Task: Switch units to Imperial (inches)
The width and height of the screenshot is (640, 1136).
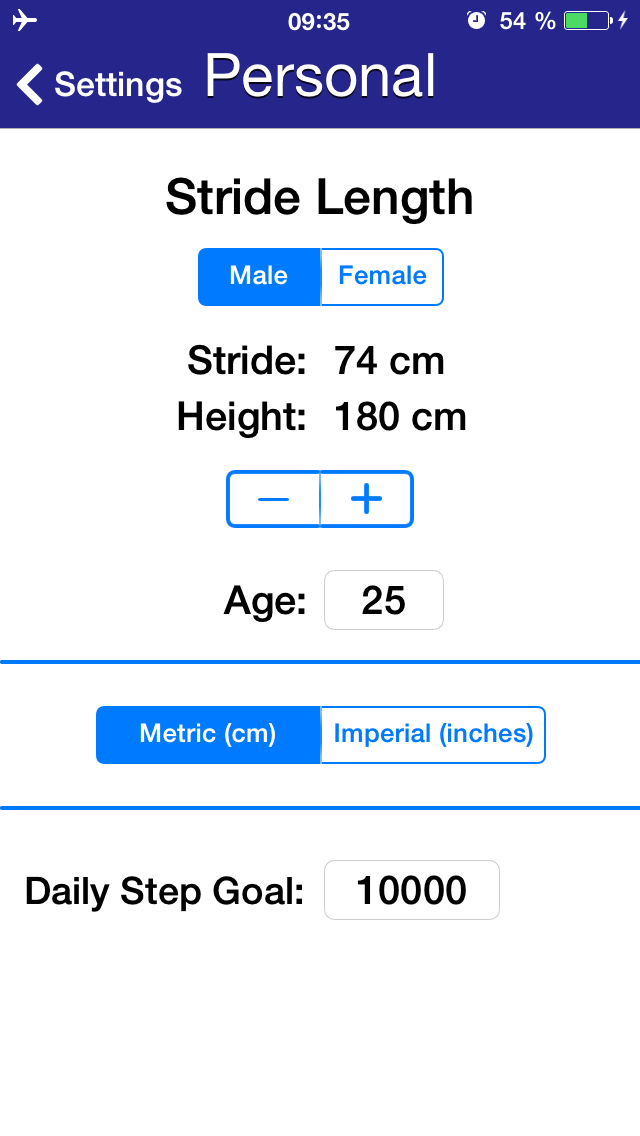Action: pyautogui.click(x=433, y=735)
